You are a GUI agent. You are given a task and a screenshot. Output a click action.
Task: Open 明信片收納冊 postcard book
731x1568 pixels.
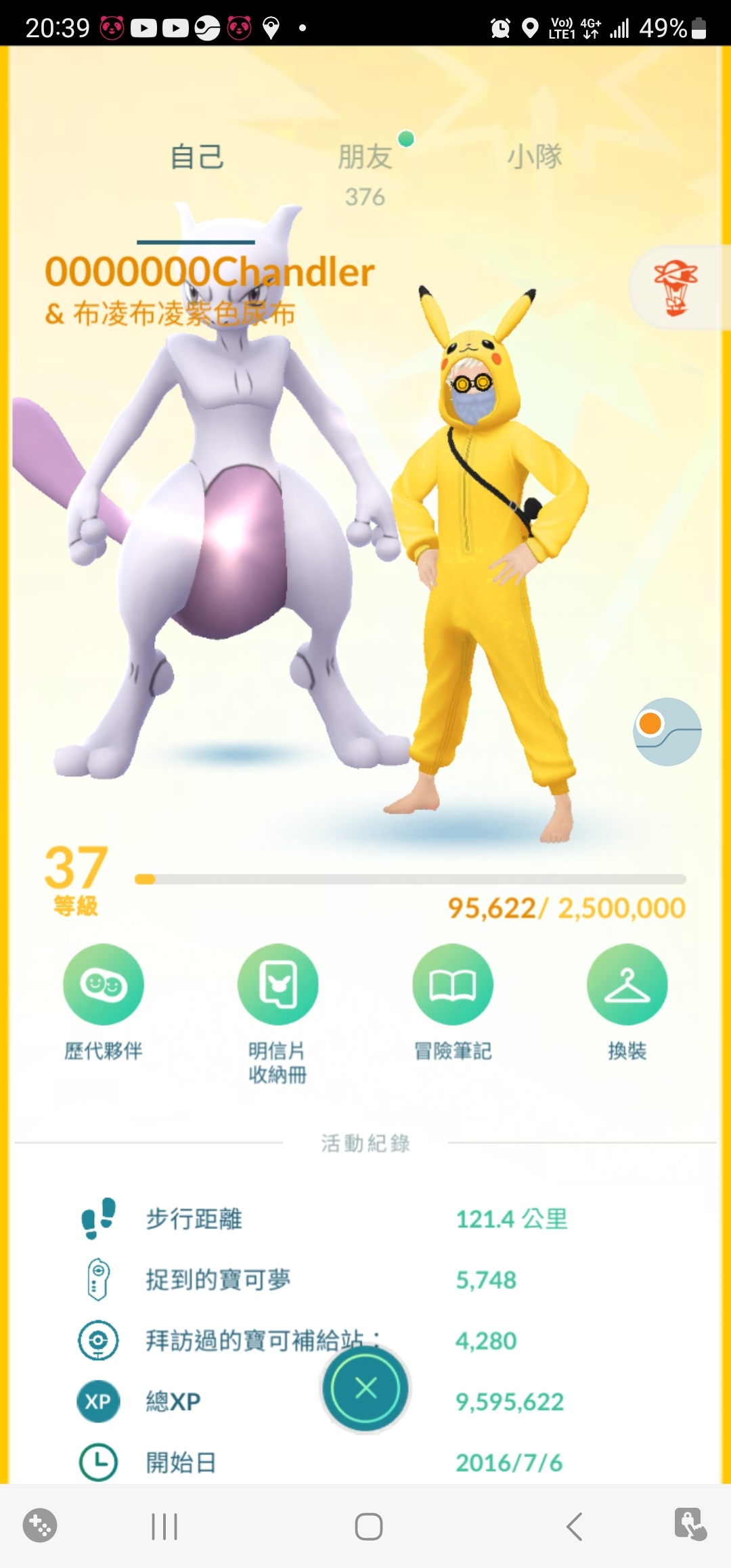pyautogui.click(x=278, y=984)
